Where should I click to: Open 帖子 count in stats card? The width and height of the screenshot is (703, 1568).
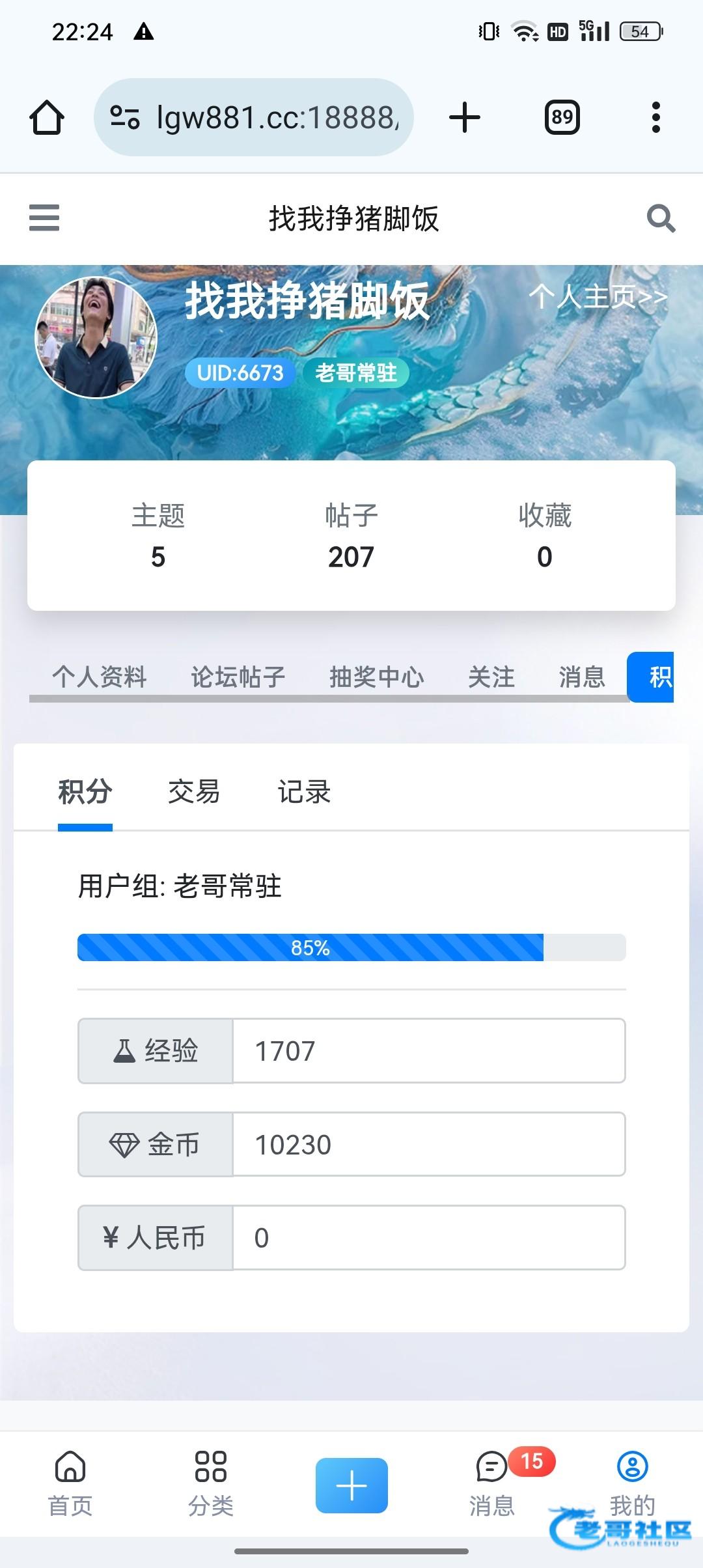tap(351, 536)
